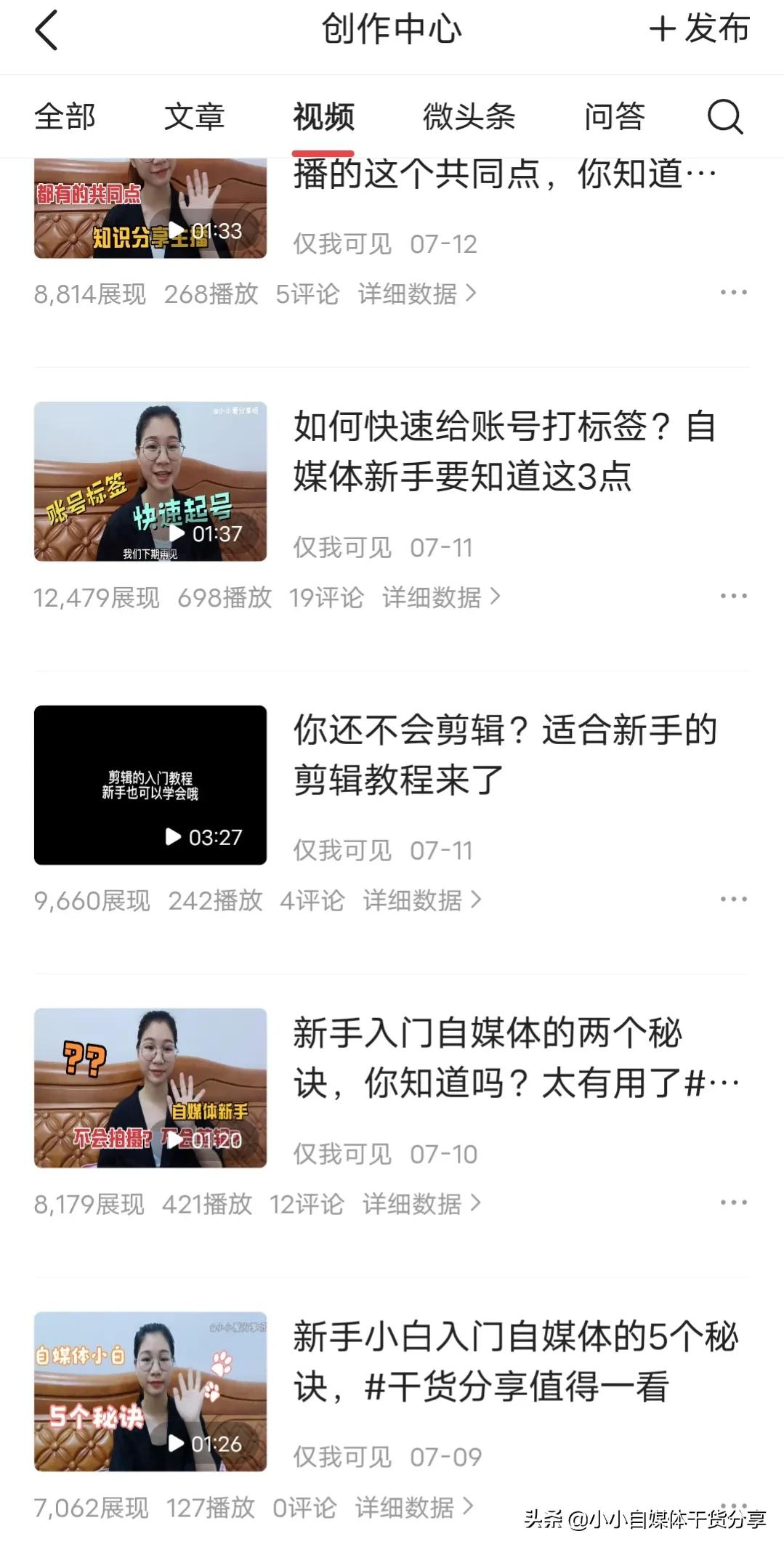Open more options for the 07-12 video
Viewport: 784px width, 1547px height.
click(x=733, y=291)
